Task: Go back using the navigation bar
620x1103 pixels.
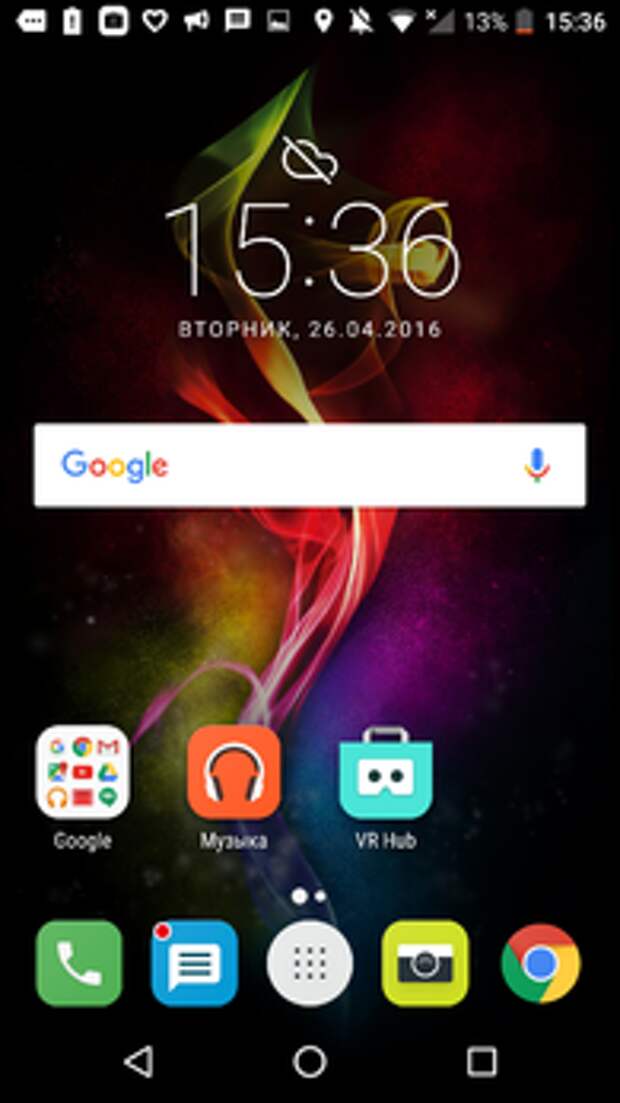Action: pyautogui.click(x=139, y=1061)
